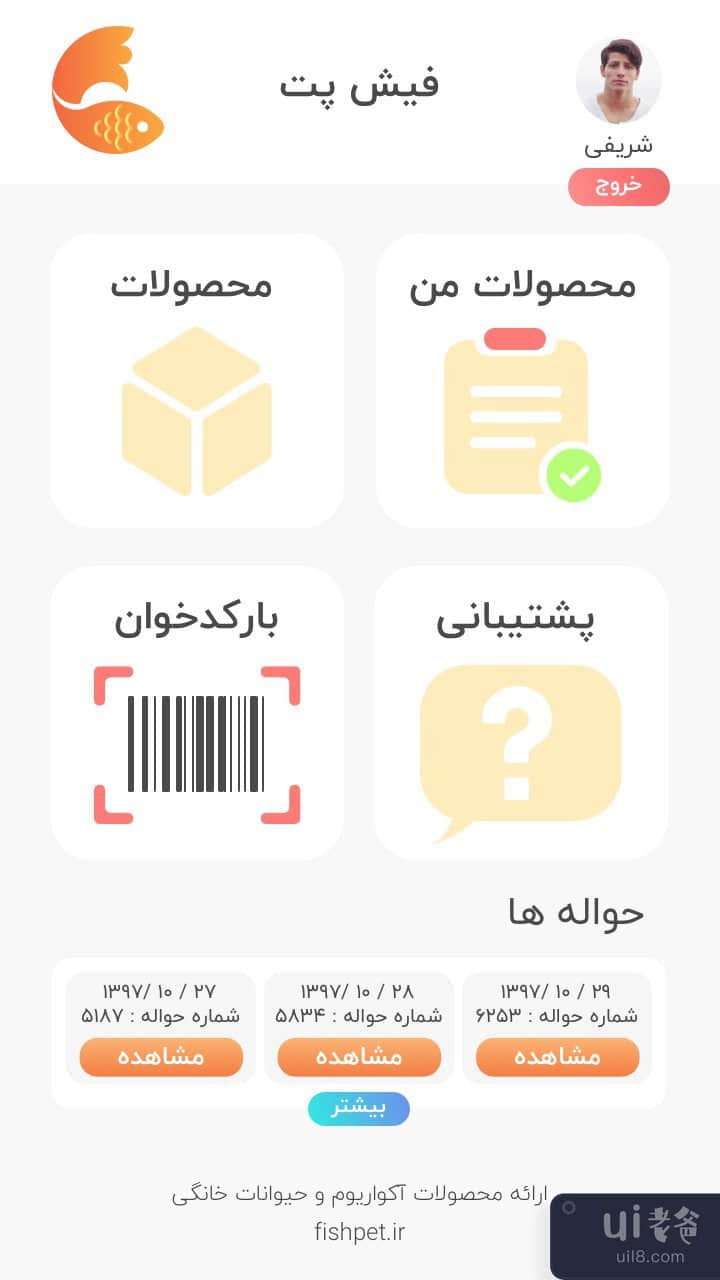View حواله number ۵۱۸۷ with مشاهده
The height and width of the screenshot is (1280, 720).
(161, 1057)
